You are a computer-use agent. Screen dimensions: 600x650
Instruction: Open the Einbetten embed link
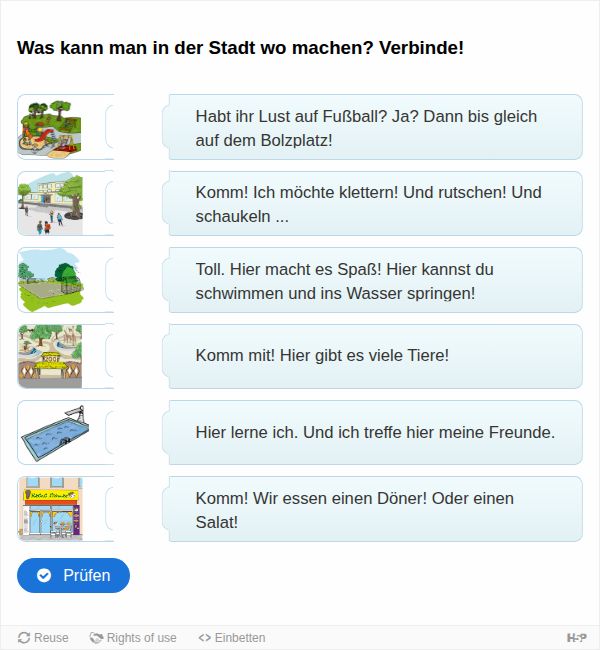231,638
